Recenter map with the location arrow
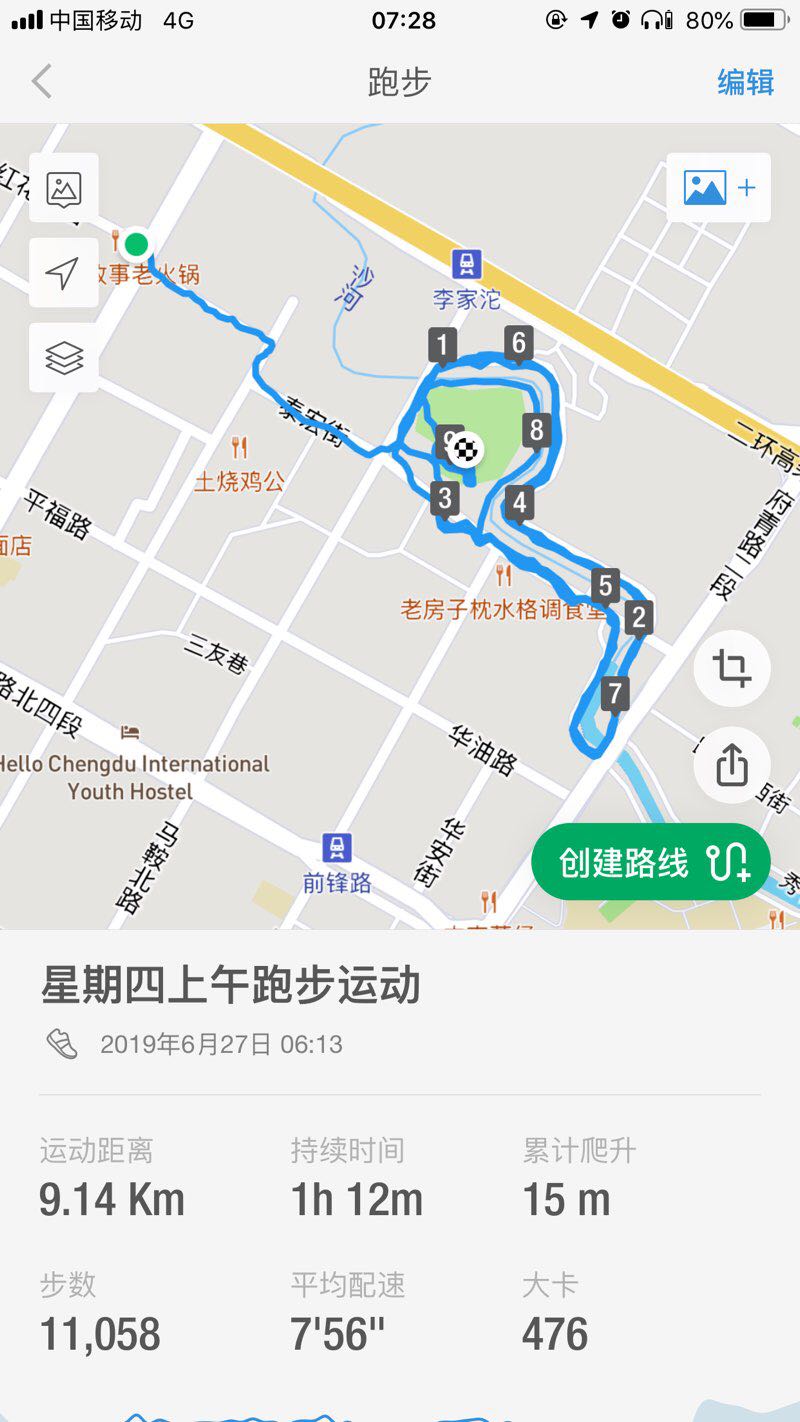Screen dimensions: 800x1422 click(x=64, y=273)
